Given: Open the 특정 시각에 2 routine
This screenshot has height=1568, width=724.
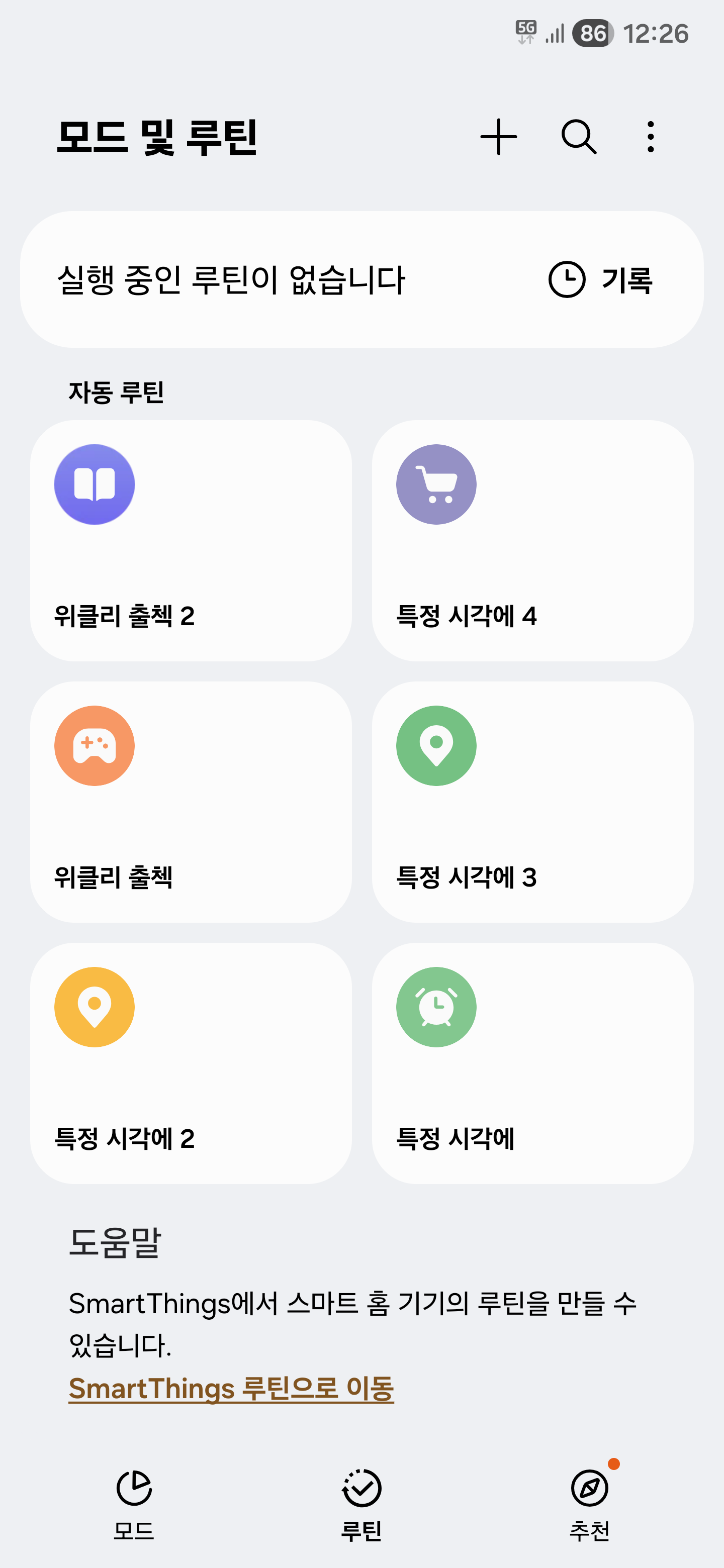Looking at the screenshot, I should pyautogui.click(x=191, y=1063).
